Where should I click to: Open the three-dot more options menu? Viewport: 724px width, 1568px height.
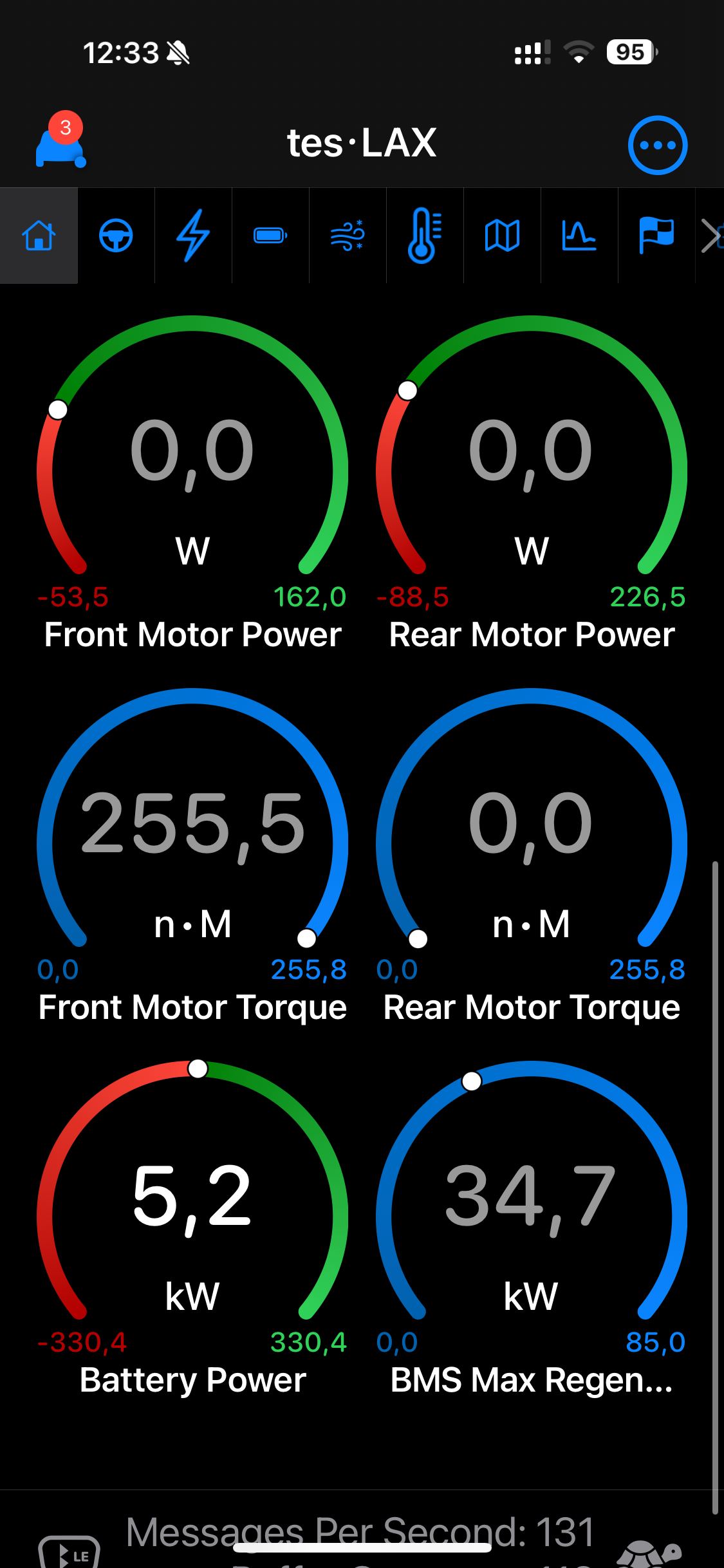click(x=657, y=145)
